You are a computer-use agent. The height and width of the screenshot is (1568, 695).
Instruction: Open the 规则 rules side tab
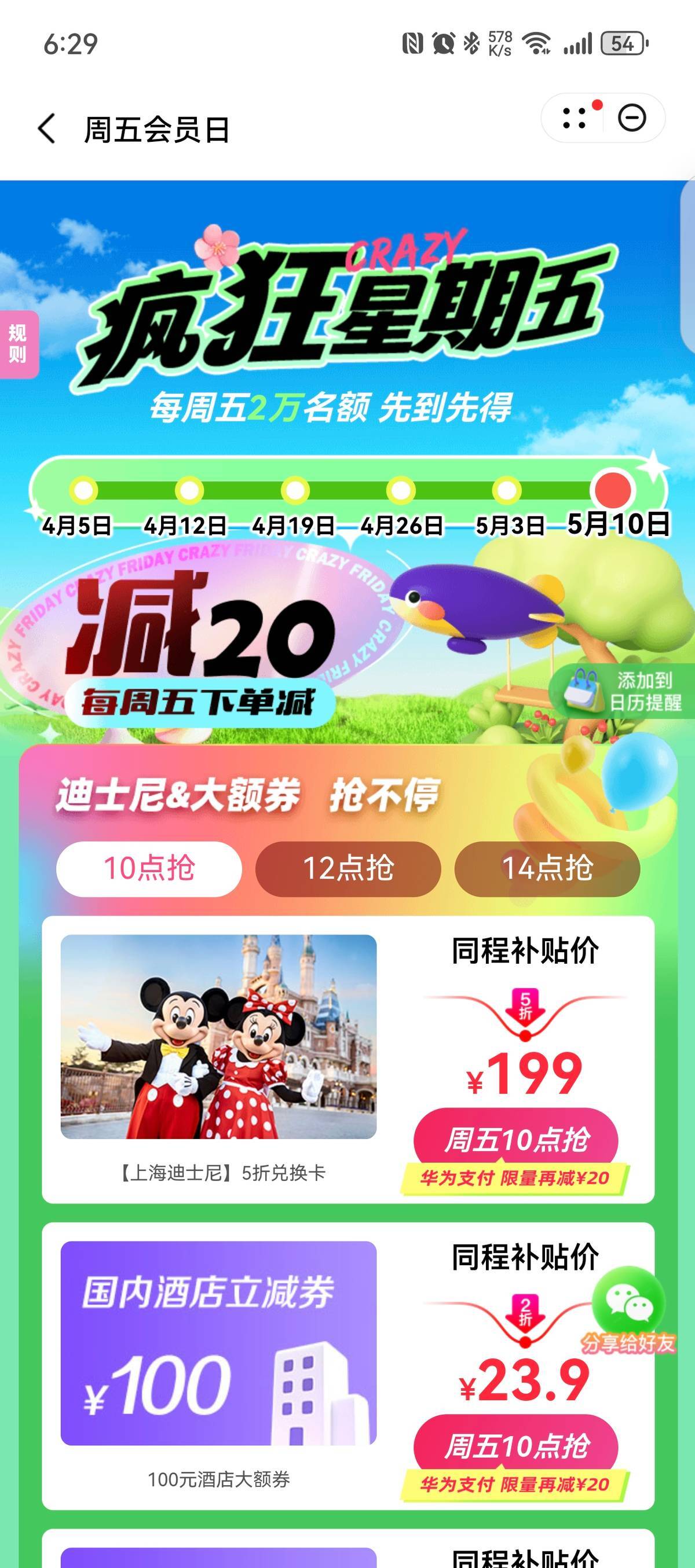tap(17, 344)
